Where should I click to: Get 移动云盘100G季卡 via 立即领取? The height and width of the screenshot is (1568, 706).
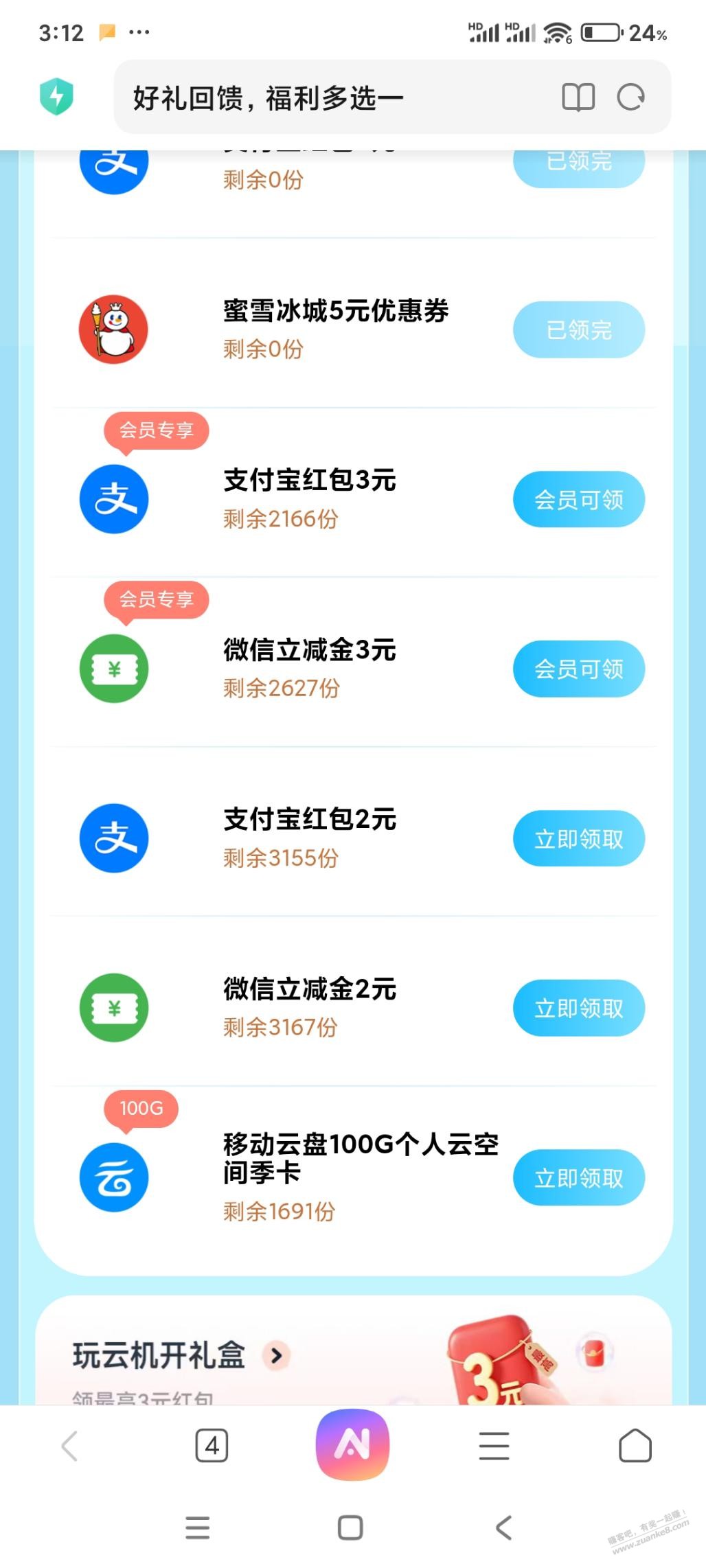[578, 1177]
